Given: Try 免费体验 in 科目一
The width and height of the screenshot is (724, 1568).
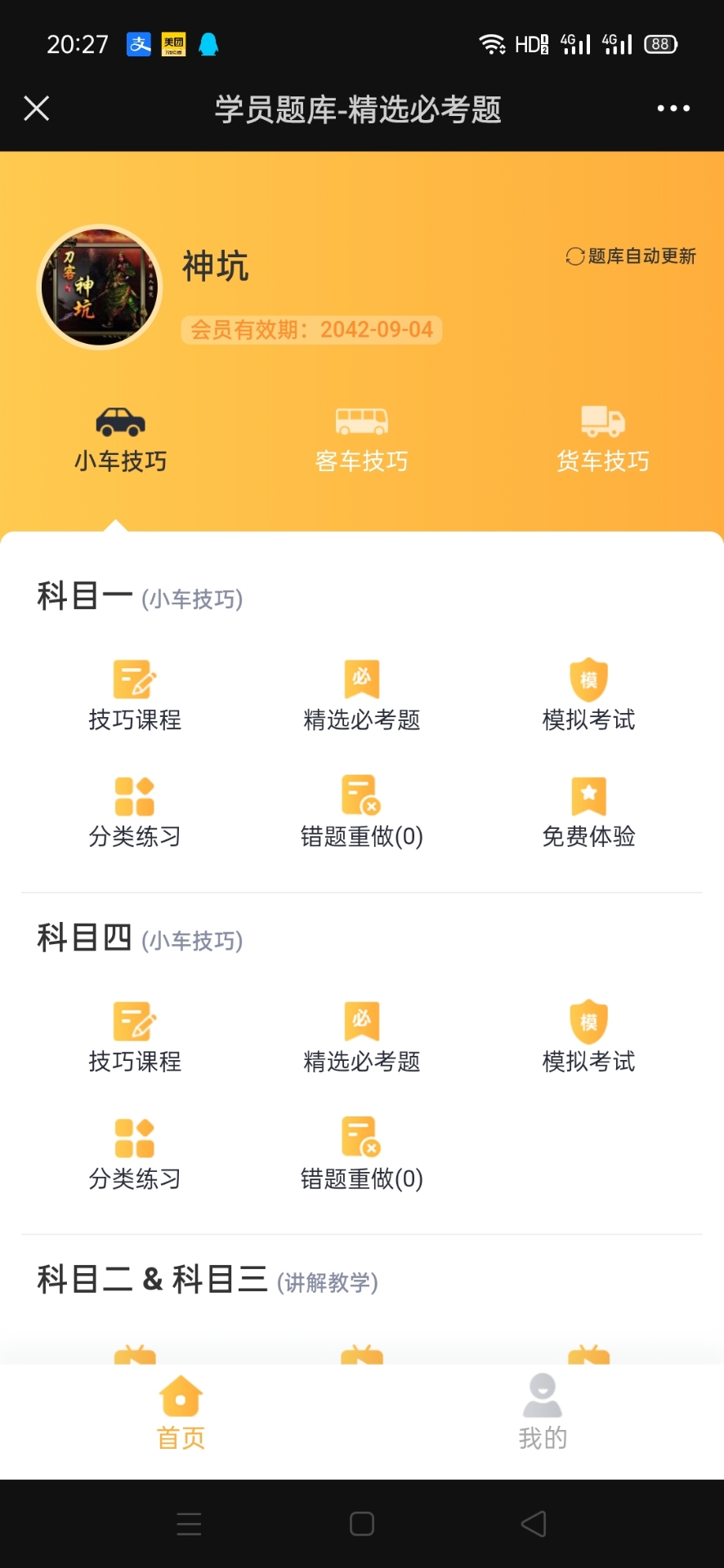Looking at the screenshot, I should tap(588, 813).
